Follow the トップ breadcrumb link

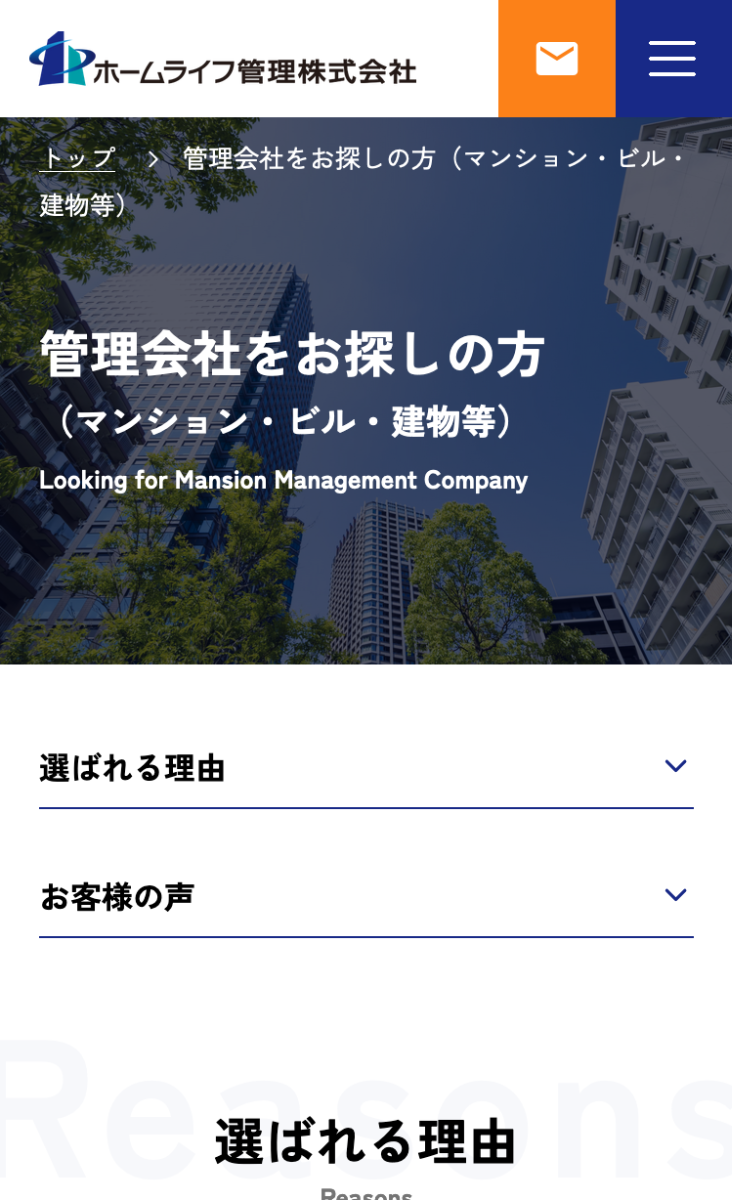[77, 157]
